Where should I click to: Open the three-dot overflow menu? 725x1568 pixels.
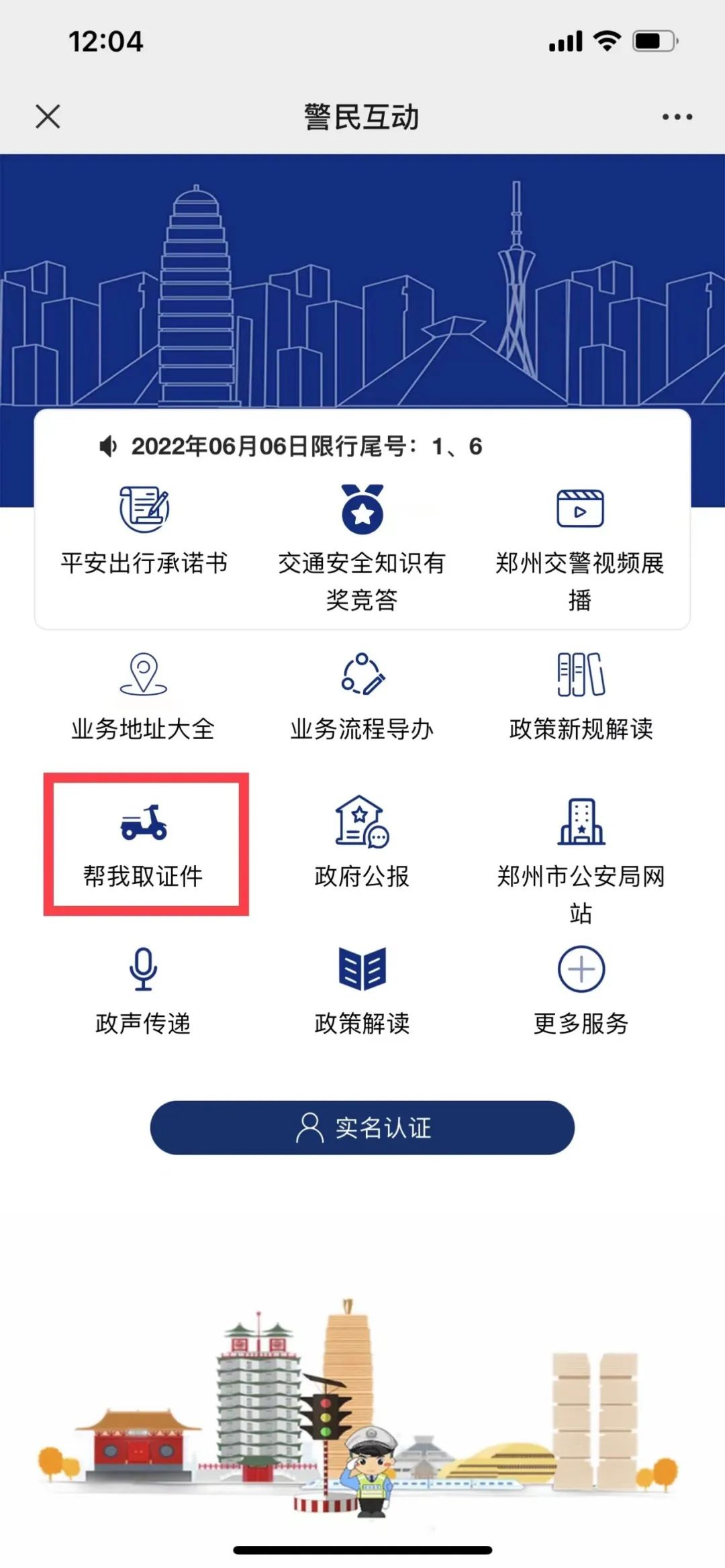tap(677, 117)
